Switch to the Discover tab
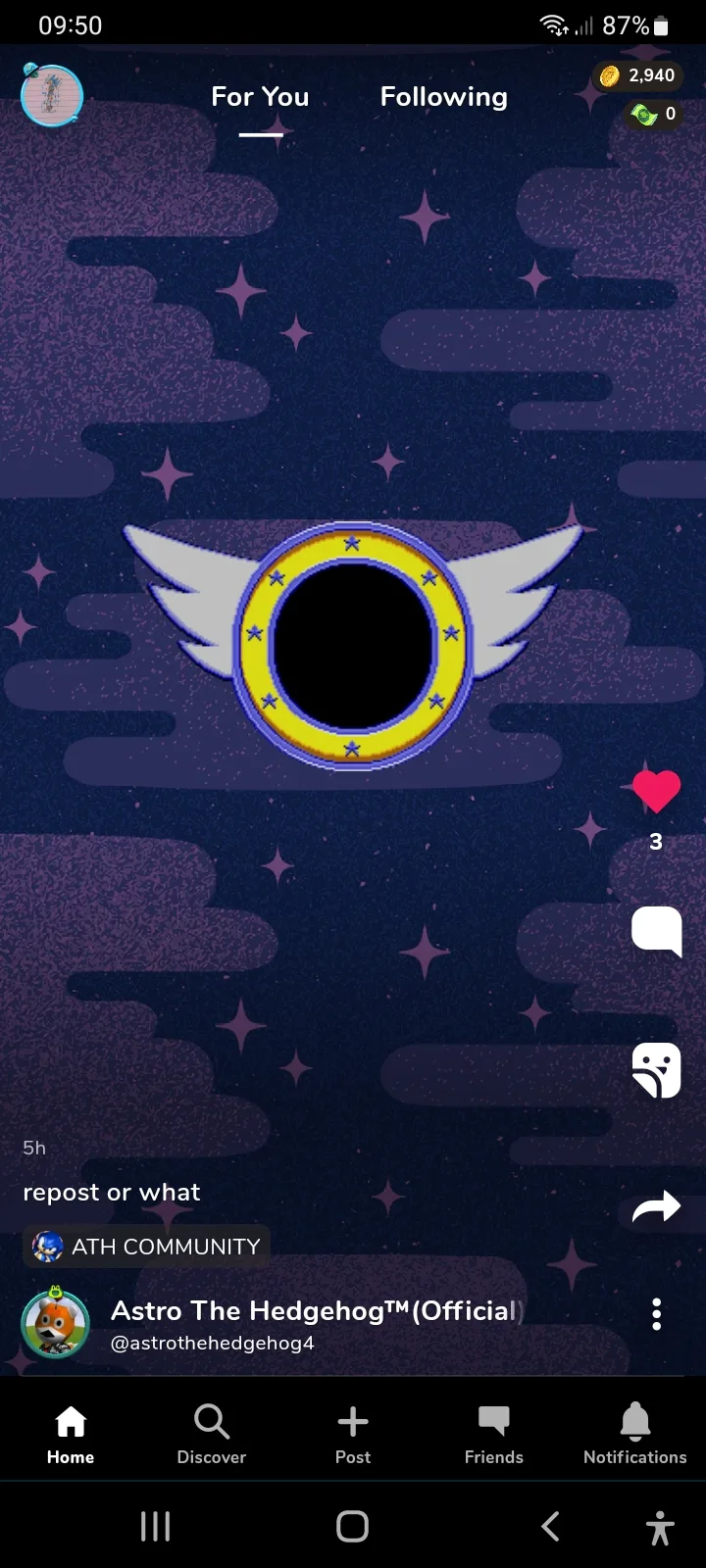706x1568 pixels. pyautogui.click(x=212, y=1434)
